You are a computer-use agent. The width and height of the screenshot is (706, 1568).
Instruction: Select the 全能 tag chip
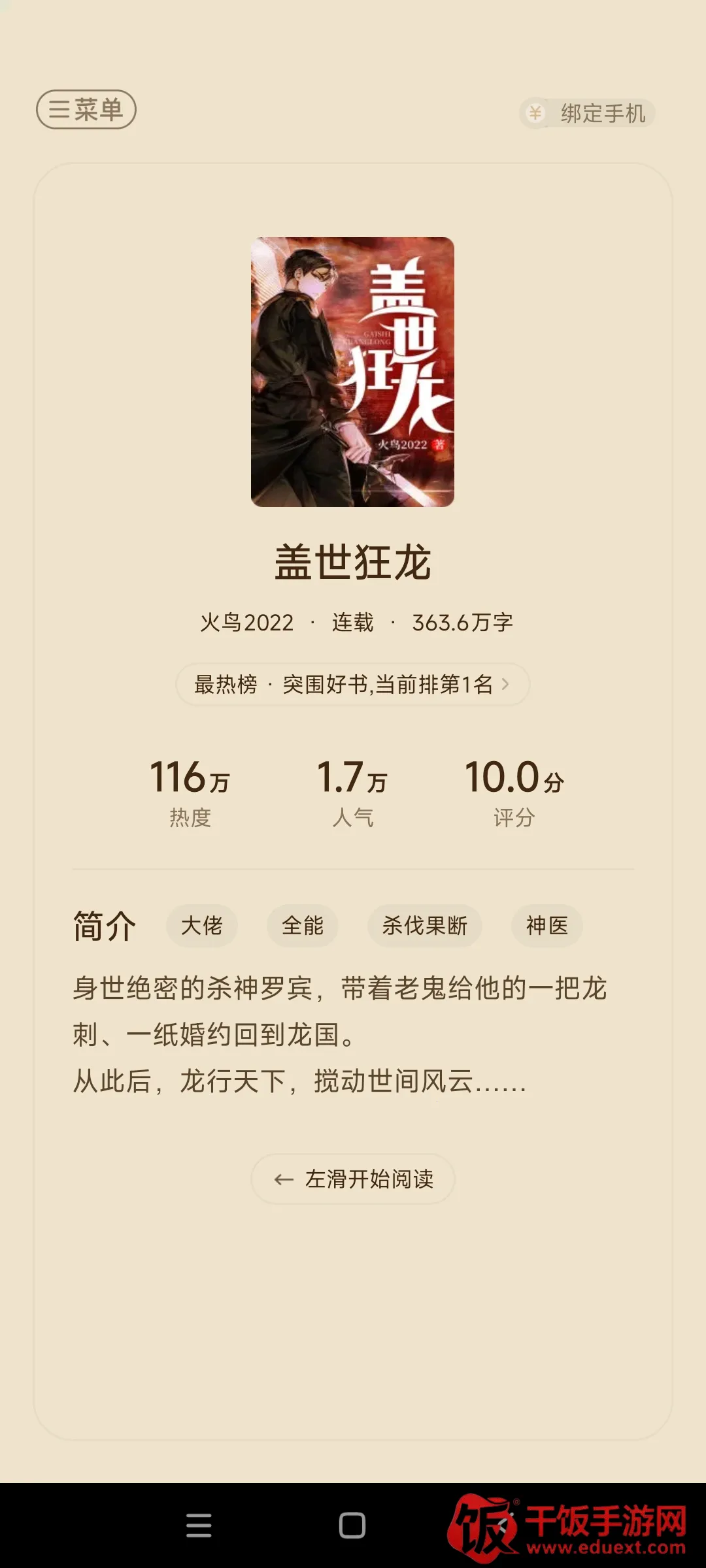302,926
